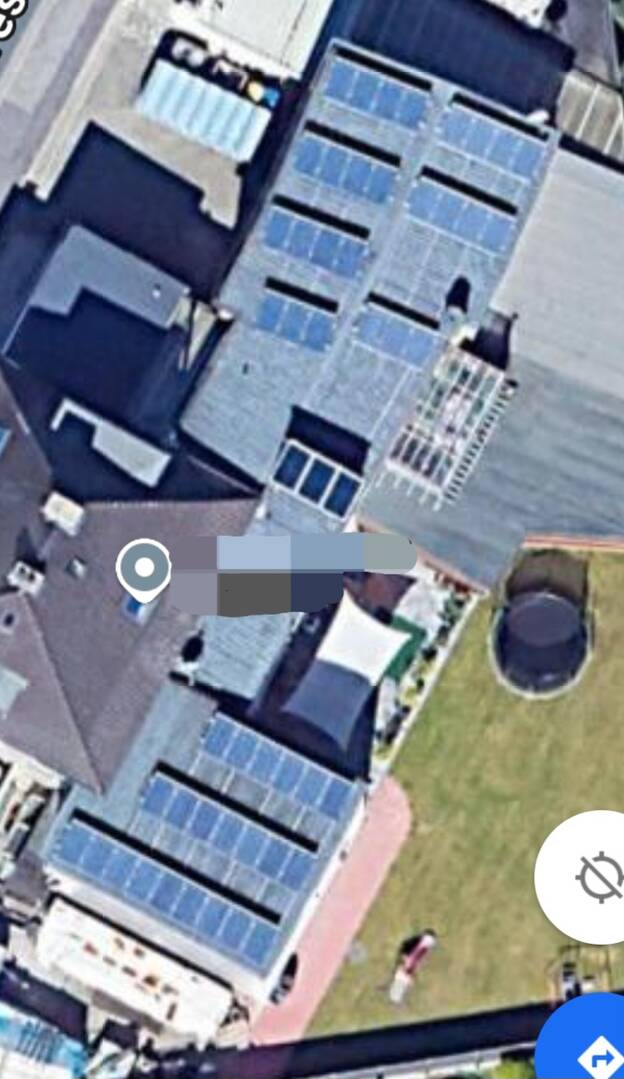Tap the location pin marker on the map
The image size is (624, 1079).
click(143, 570)
